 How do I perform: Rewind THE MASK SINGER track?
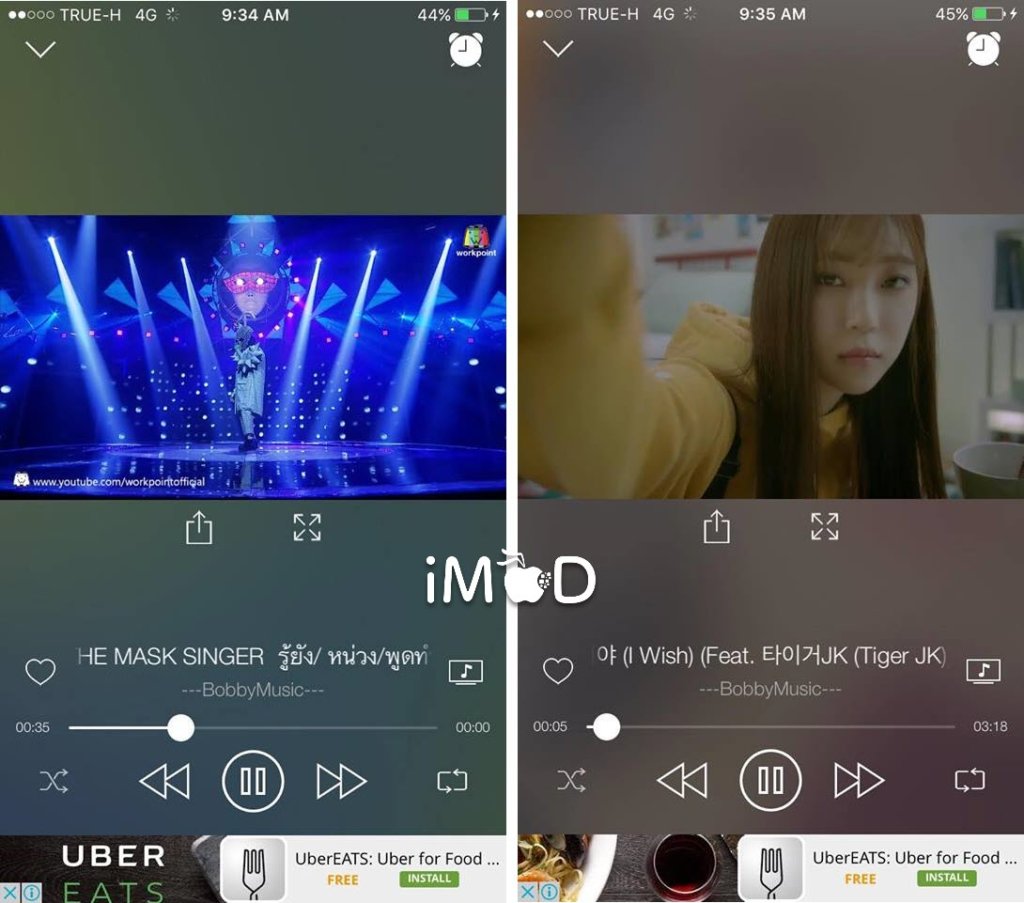pyautogui.click(x=165, y=781)
